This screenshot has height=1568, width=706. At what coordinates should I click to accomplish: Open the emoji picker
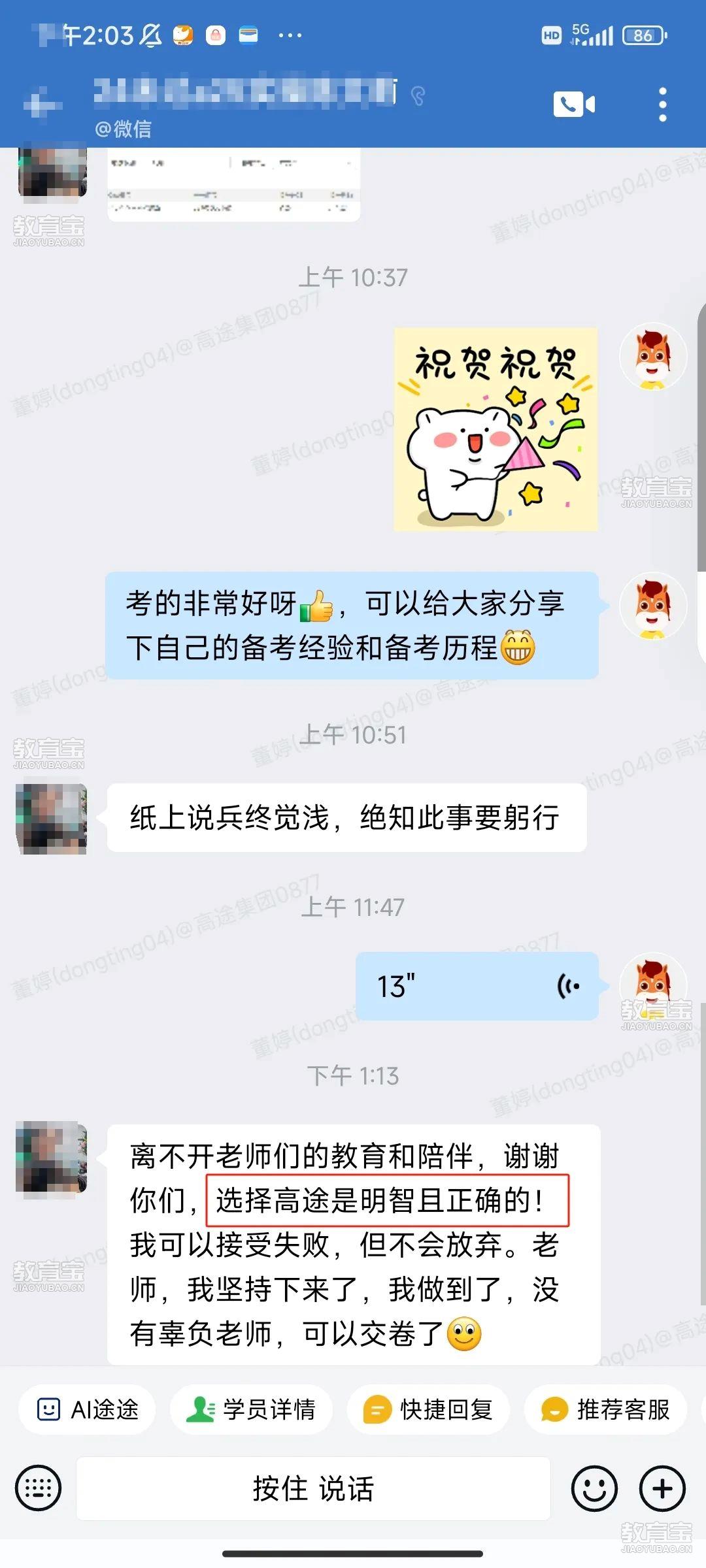coord(594,1489)
